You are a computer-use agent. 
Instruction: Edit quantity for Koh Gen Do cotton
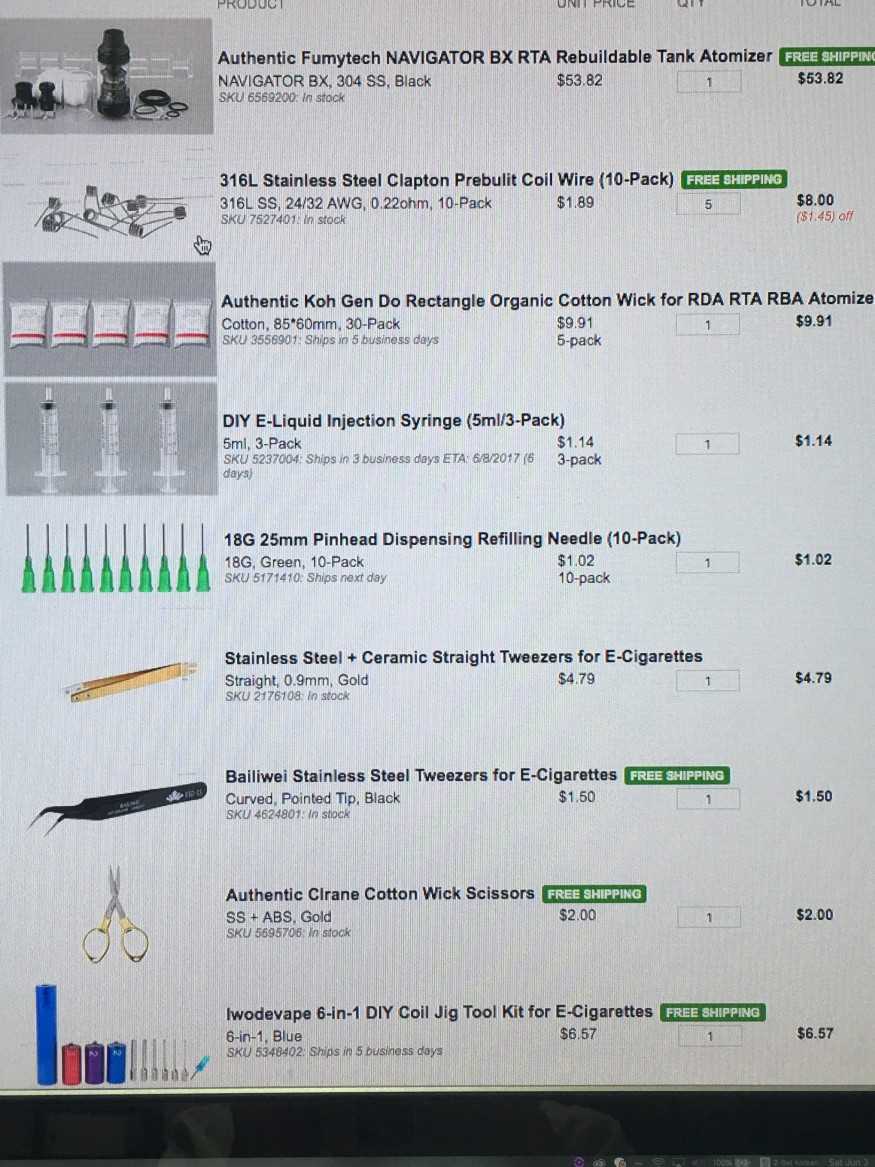[x=708, y=325]
